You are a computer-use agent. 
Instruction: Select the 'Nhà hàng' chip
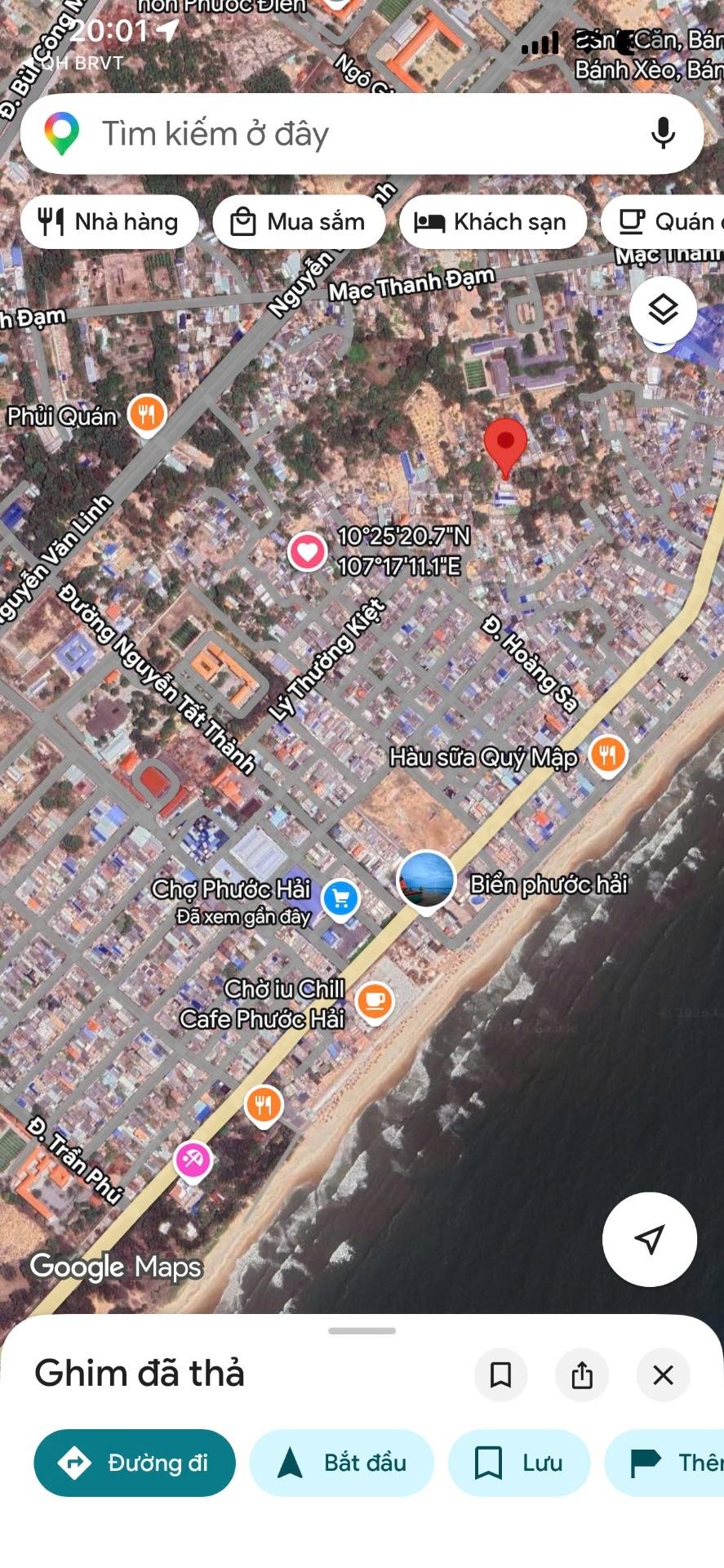[x=109, y=222]
